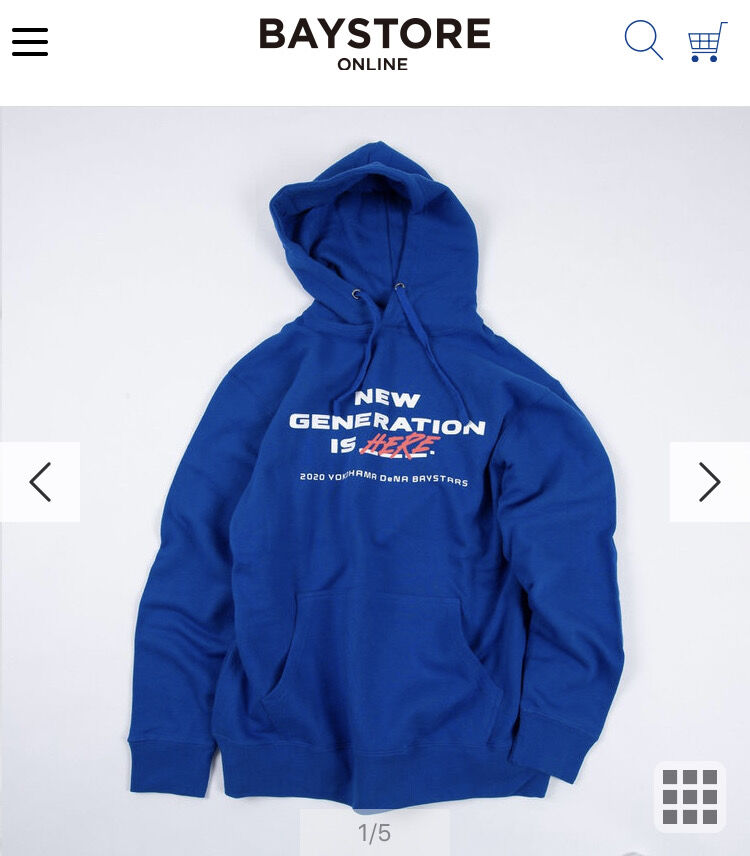Viewport: 750px width, 856px height.
Task: Show the previous product image
Action: (40, 482)
